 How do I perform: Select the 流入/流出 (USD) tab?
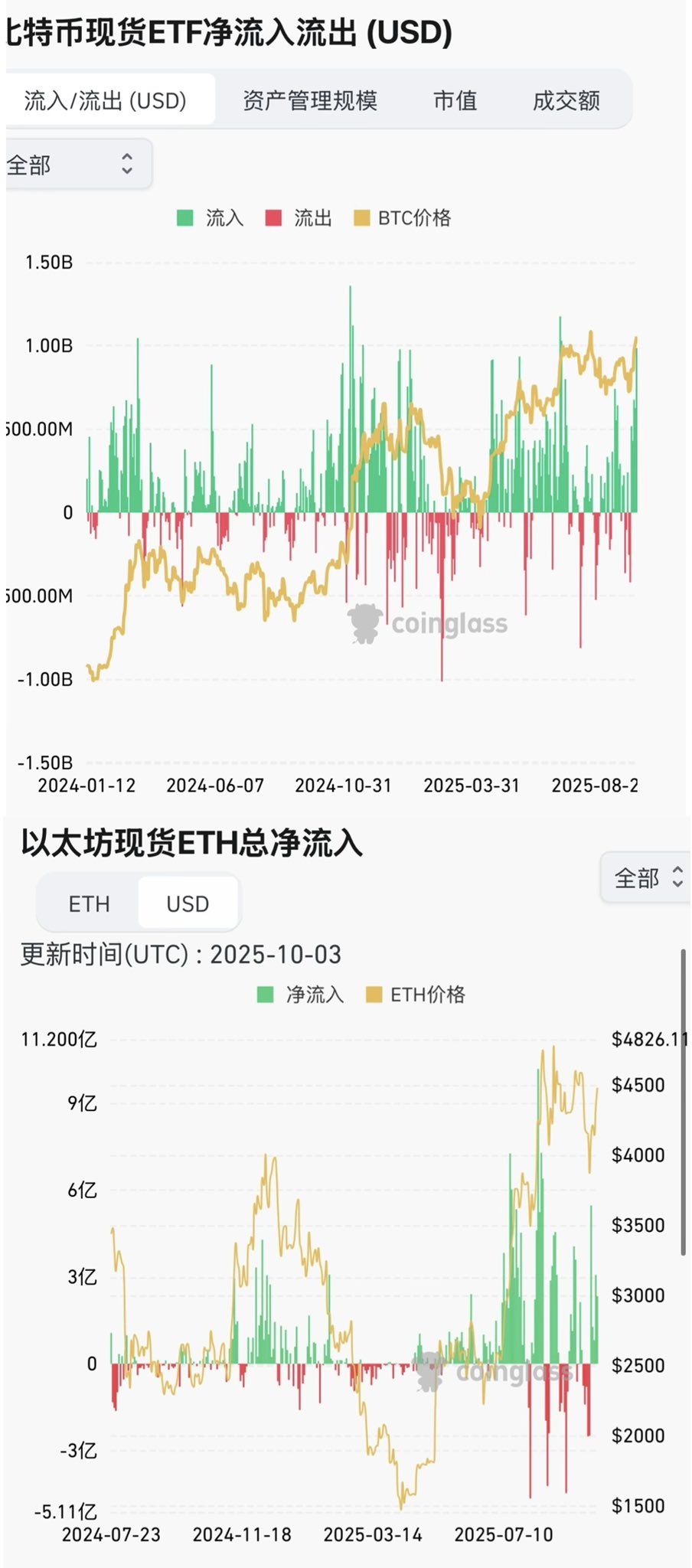coord(106,100)
